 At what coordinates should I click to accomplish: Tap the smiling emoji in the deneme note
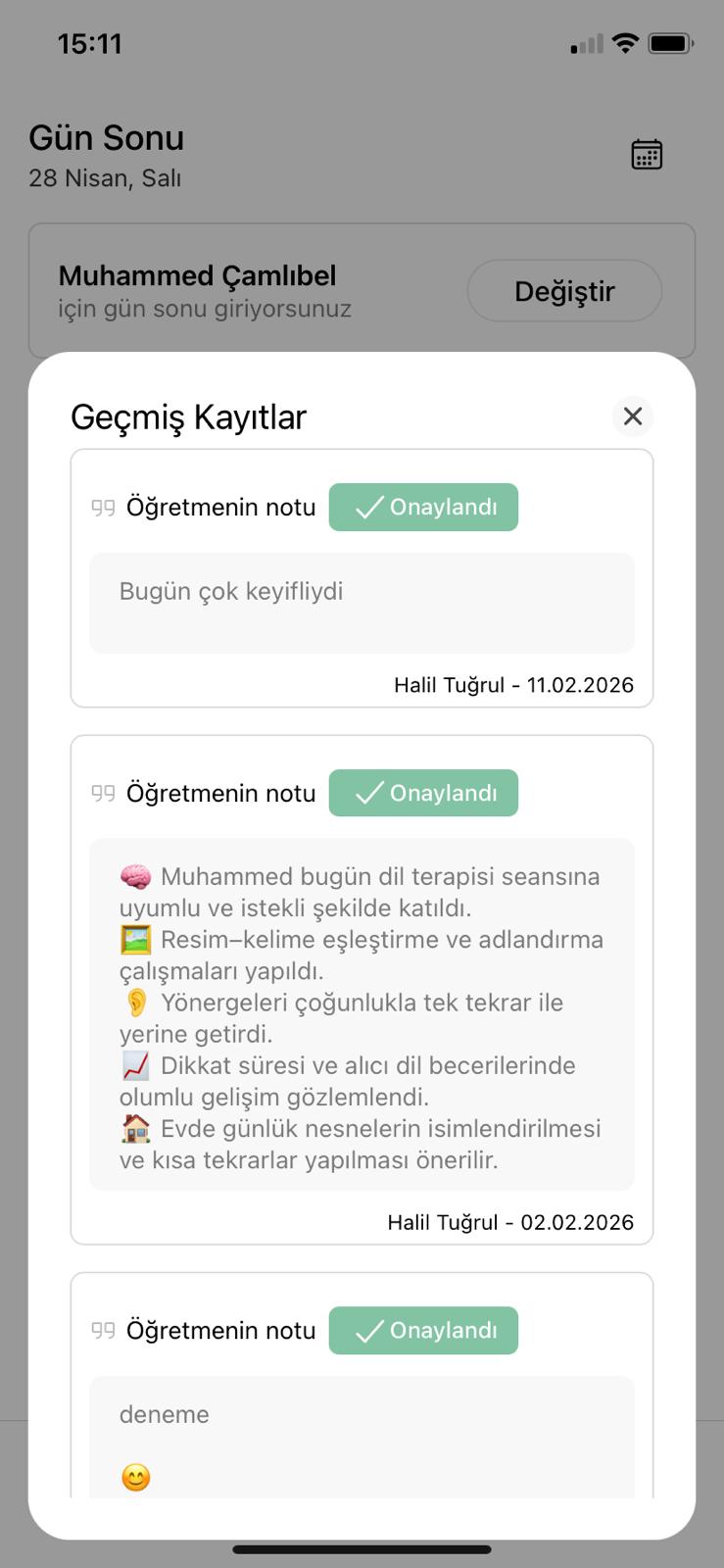click(x=135, y=1475)
